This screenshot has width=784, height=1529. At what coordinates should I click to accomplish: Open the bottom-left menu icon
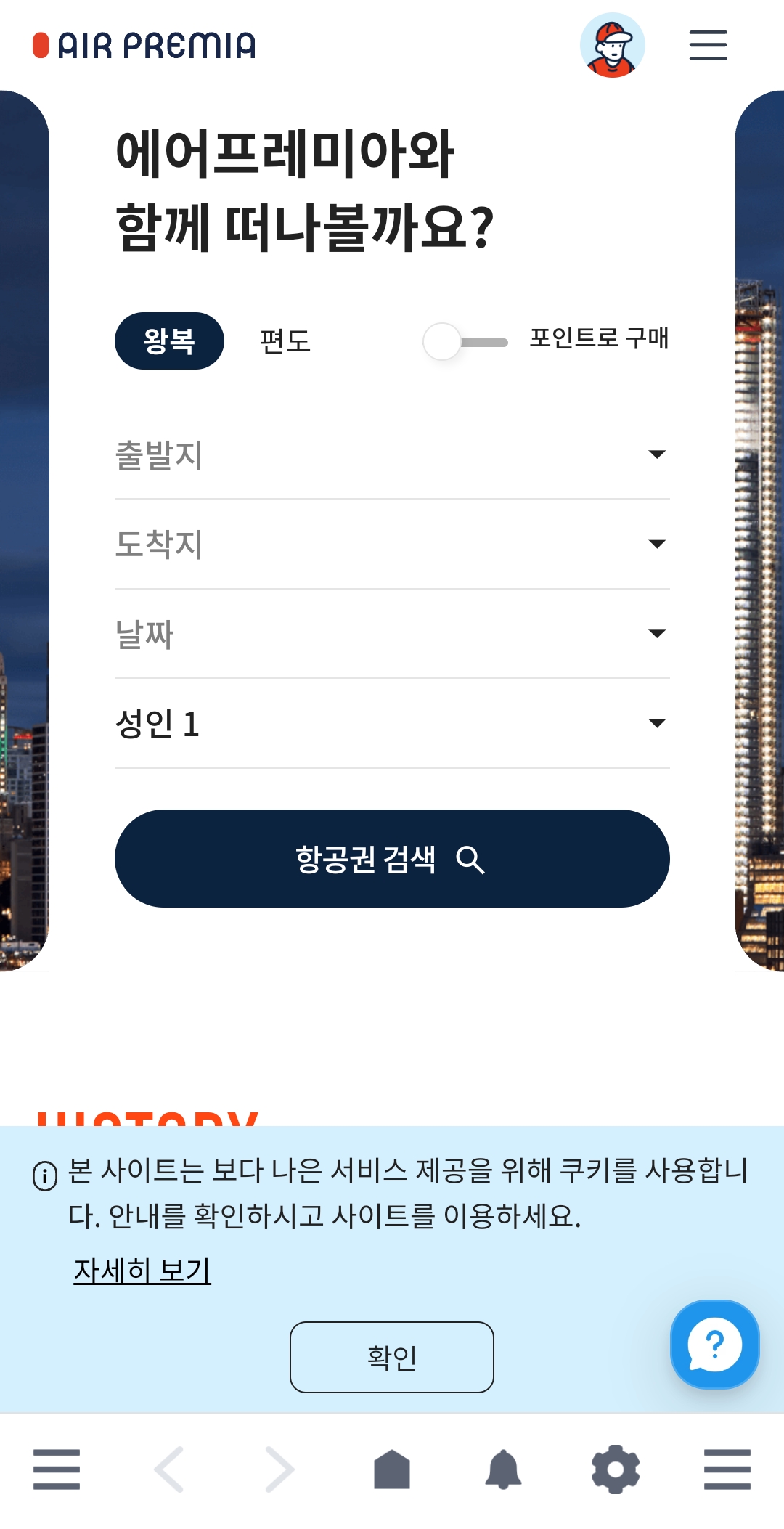pyautogui.click(x=57, y=1469)
